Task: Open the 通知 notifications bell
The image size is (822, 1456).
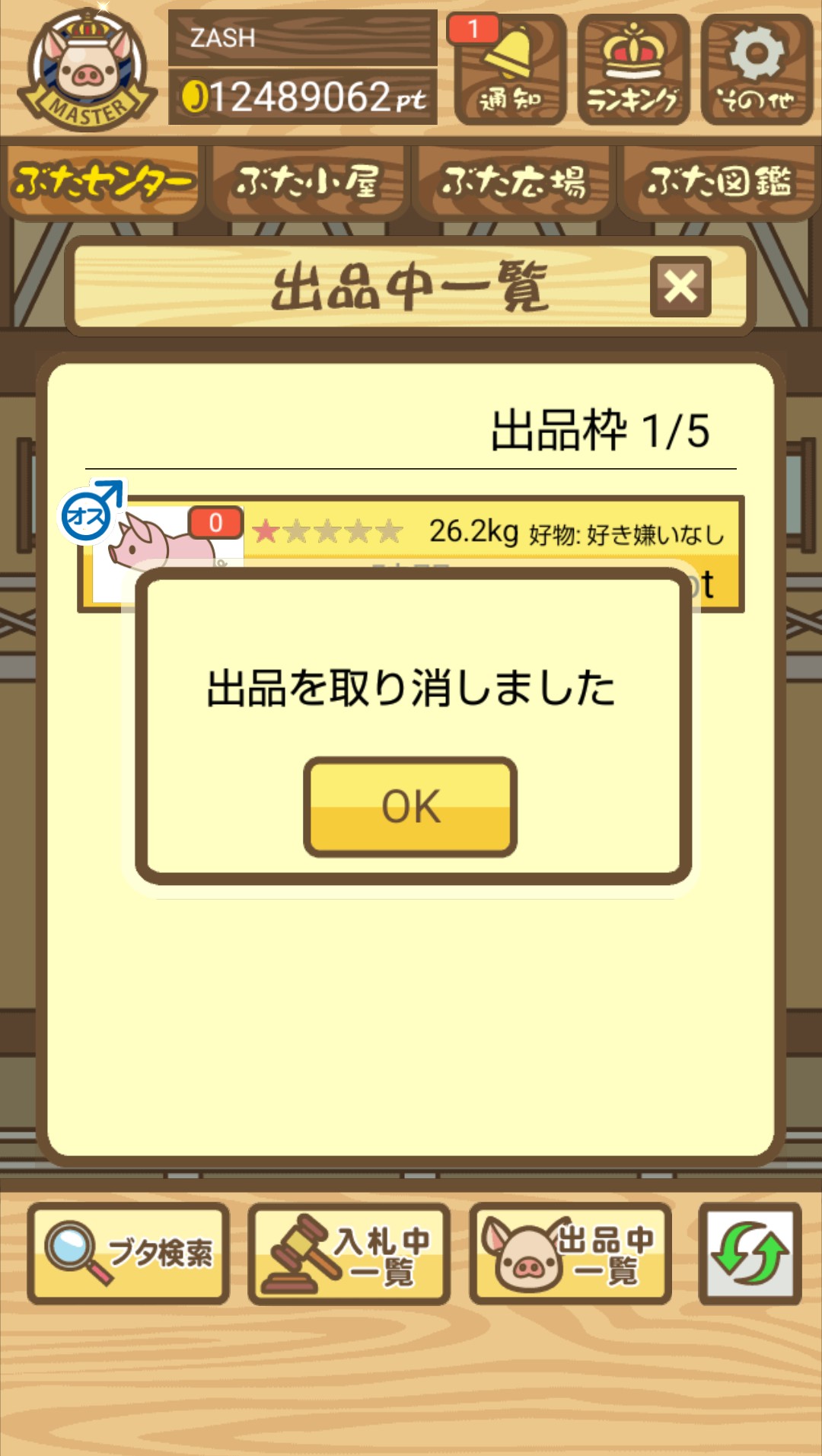Action: pos(510,70)
